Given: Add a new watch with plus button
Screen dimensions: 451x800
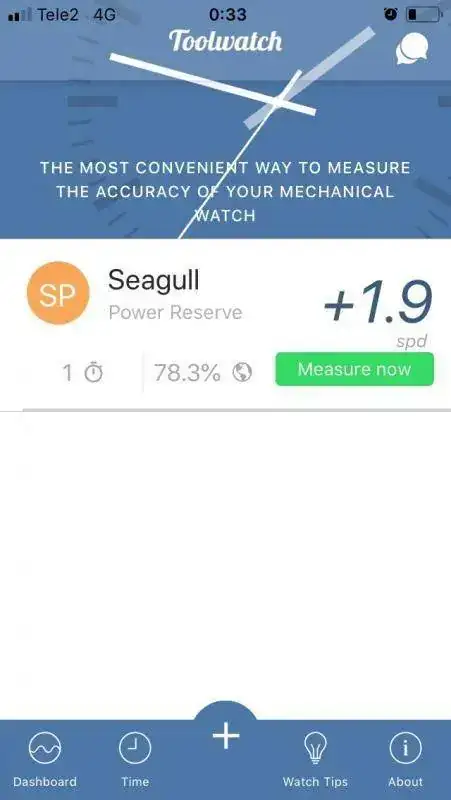Looking at the screenshot, I should pos(226,738).
